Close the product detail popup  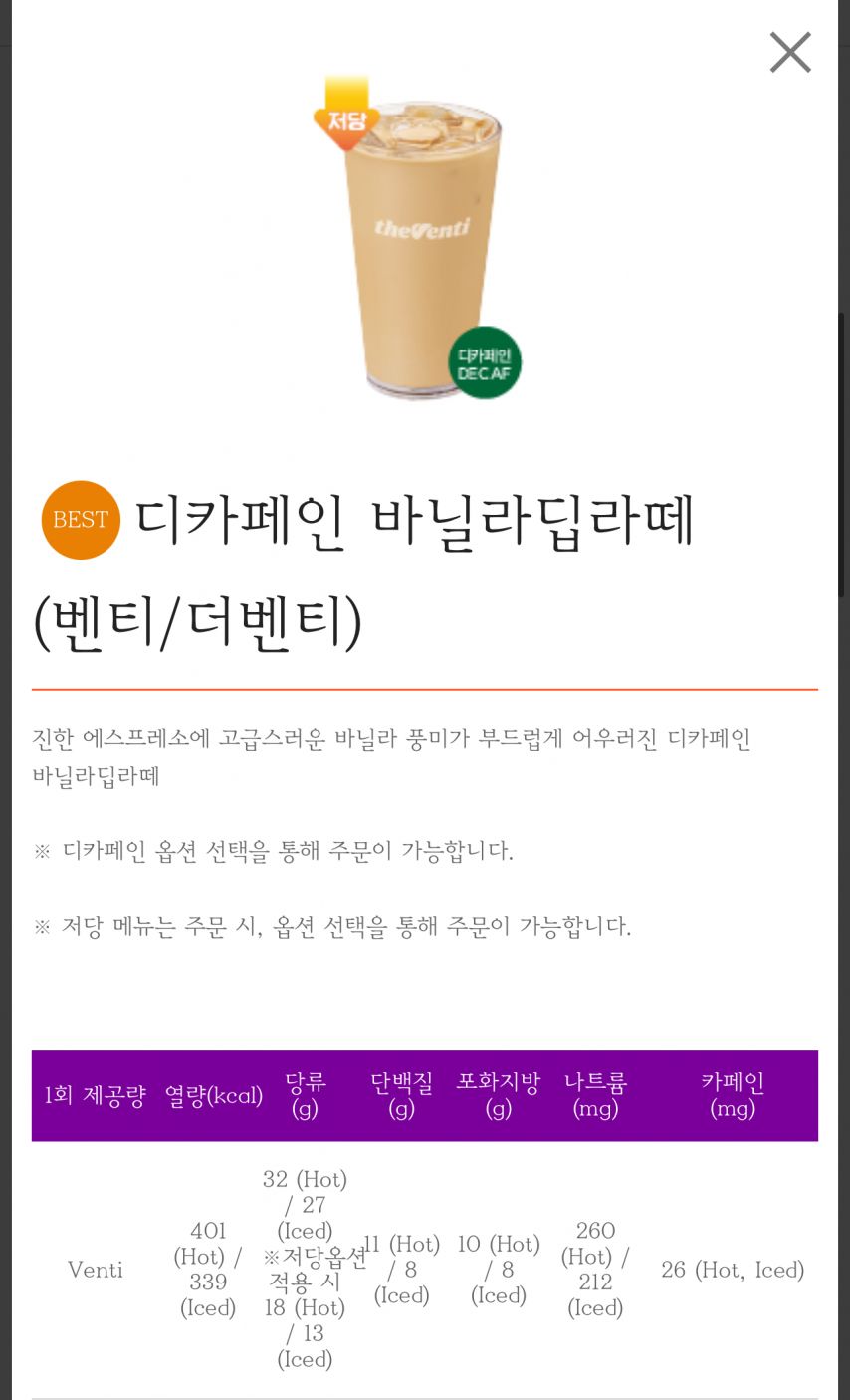click(x=790, y=52)
